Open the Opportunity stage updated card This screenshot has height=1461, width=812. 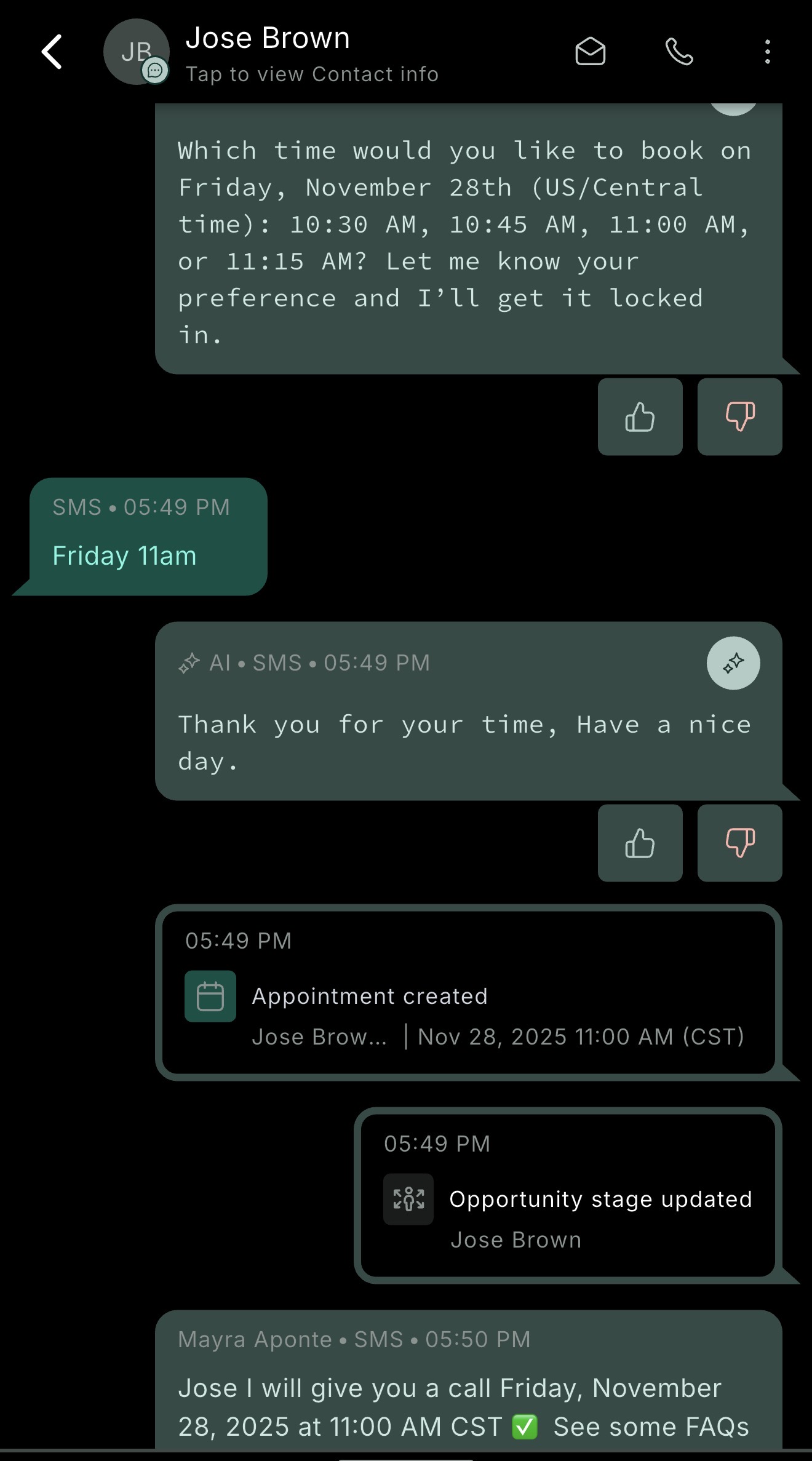click(568, 1195)
